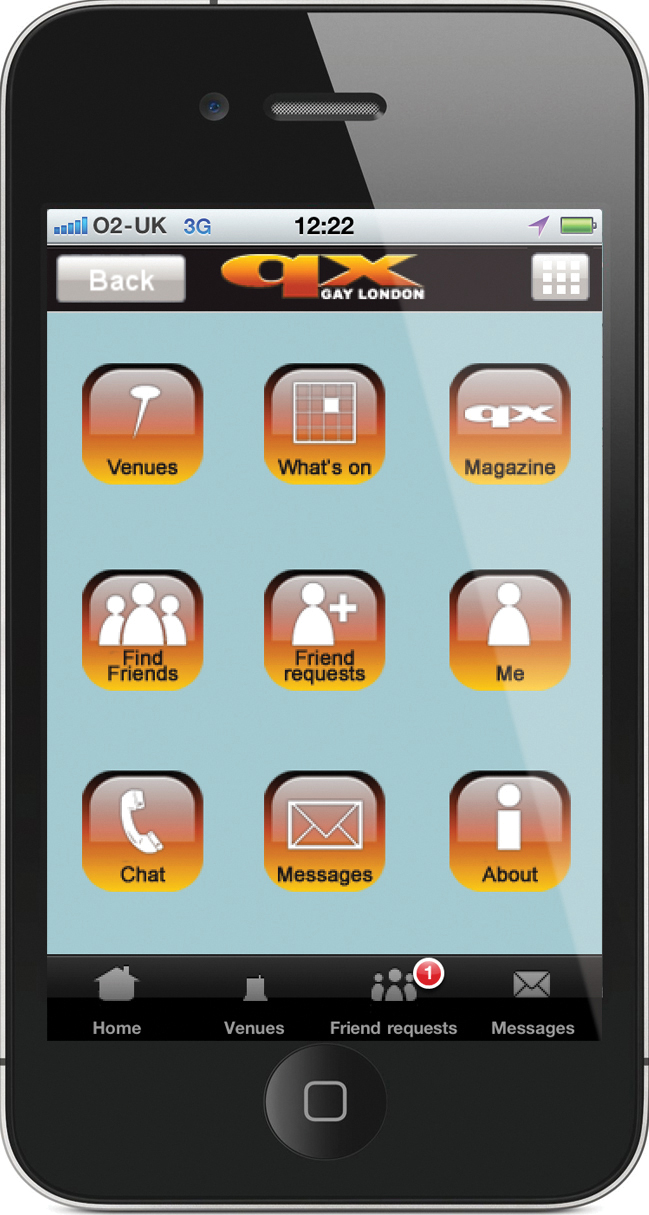Open the Friend requests tile
649x1215 pixels.
click(x=324, y=630)
